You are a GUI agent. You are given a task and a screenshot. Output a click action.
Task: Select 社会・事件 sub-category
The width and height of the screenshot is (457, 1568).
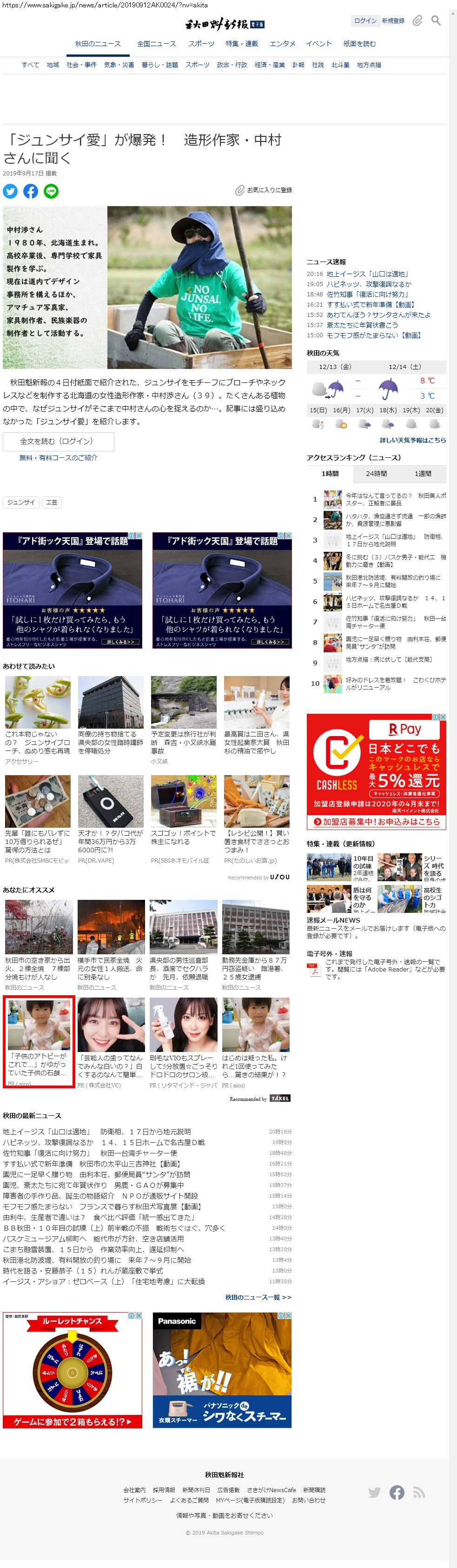(x=81, y=65)
